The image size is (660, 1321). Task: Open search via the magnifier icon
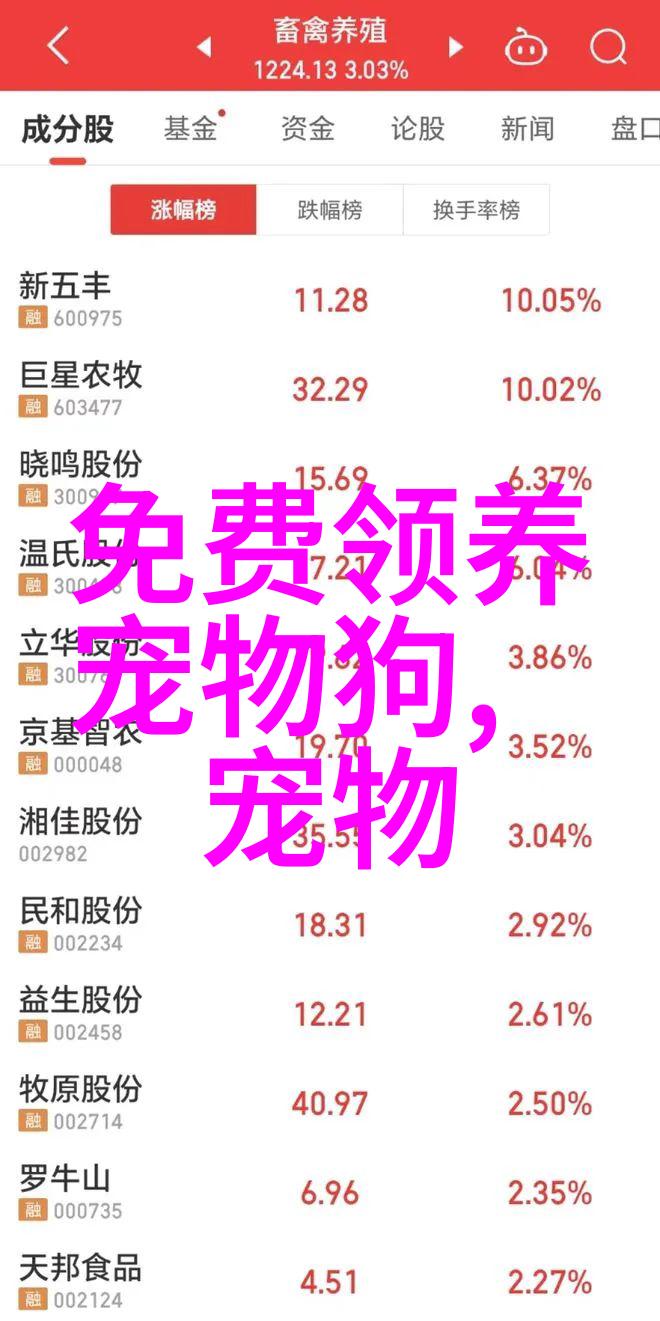[x=608, y=46]
